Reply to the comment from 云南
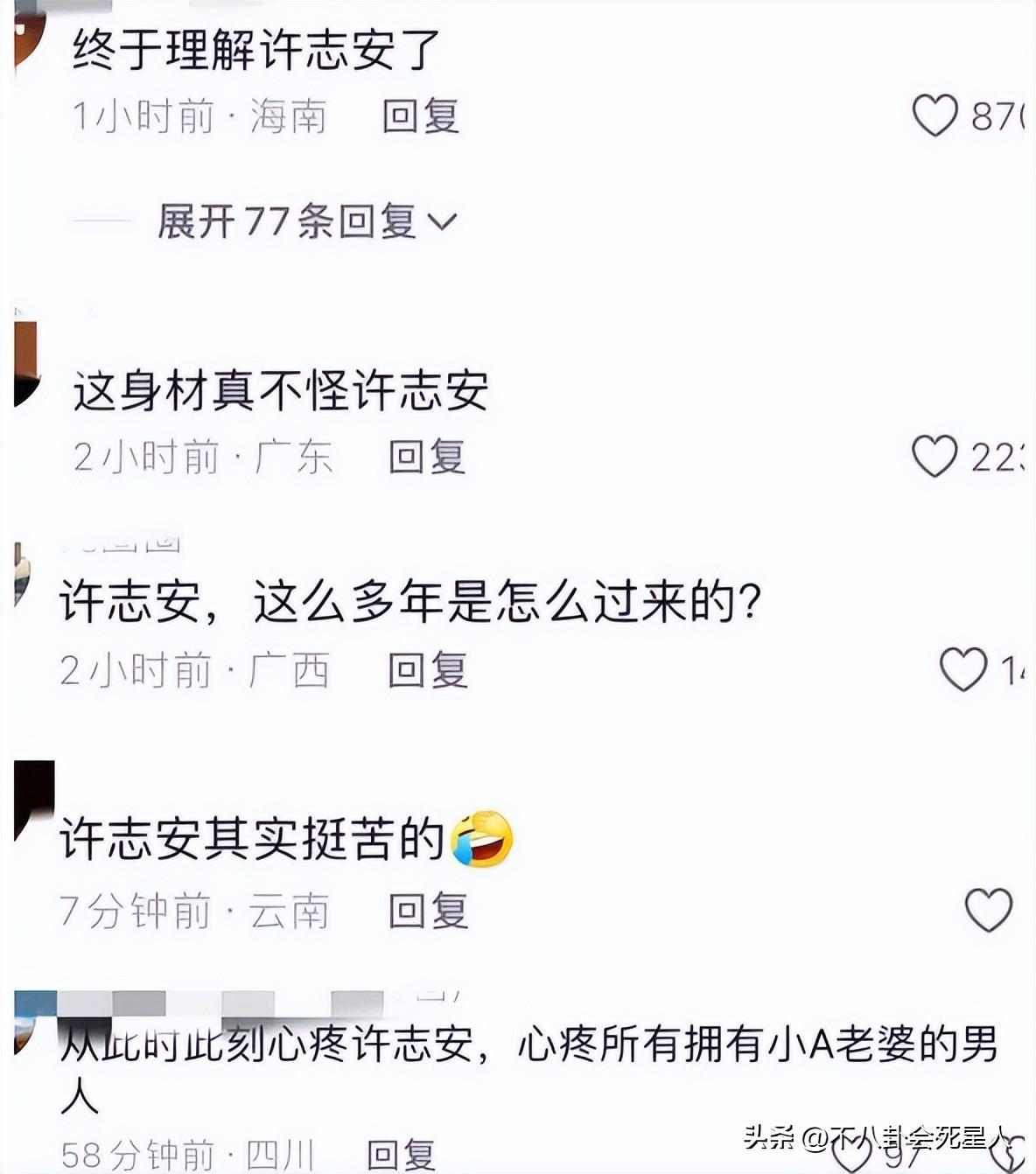Screen dimensions: 1036x1174 [x=428, y=911]
